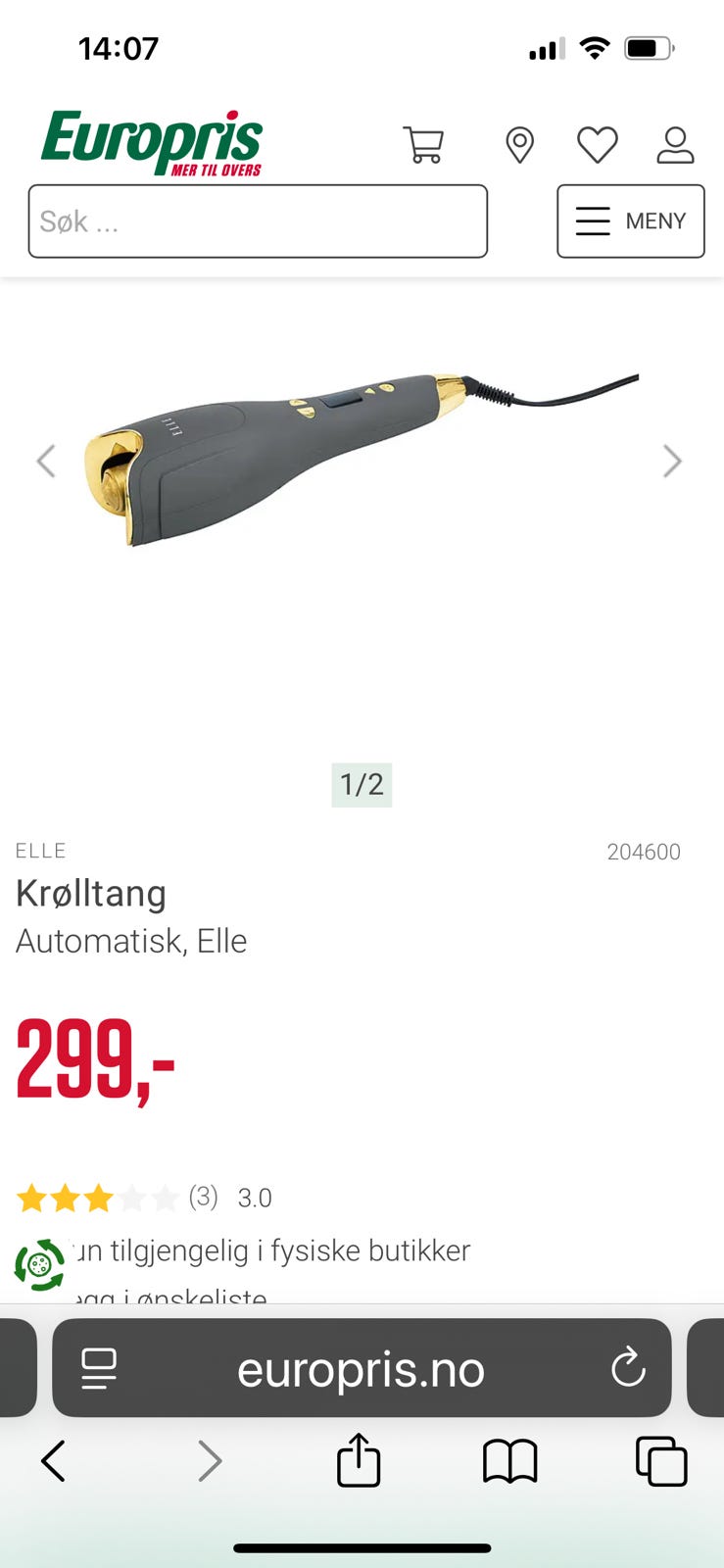Tap the Safari share icon
Image resolution: width=724 pixels, height=1568 pixels.
(x=359, y=1460)
